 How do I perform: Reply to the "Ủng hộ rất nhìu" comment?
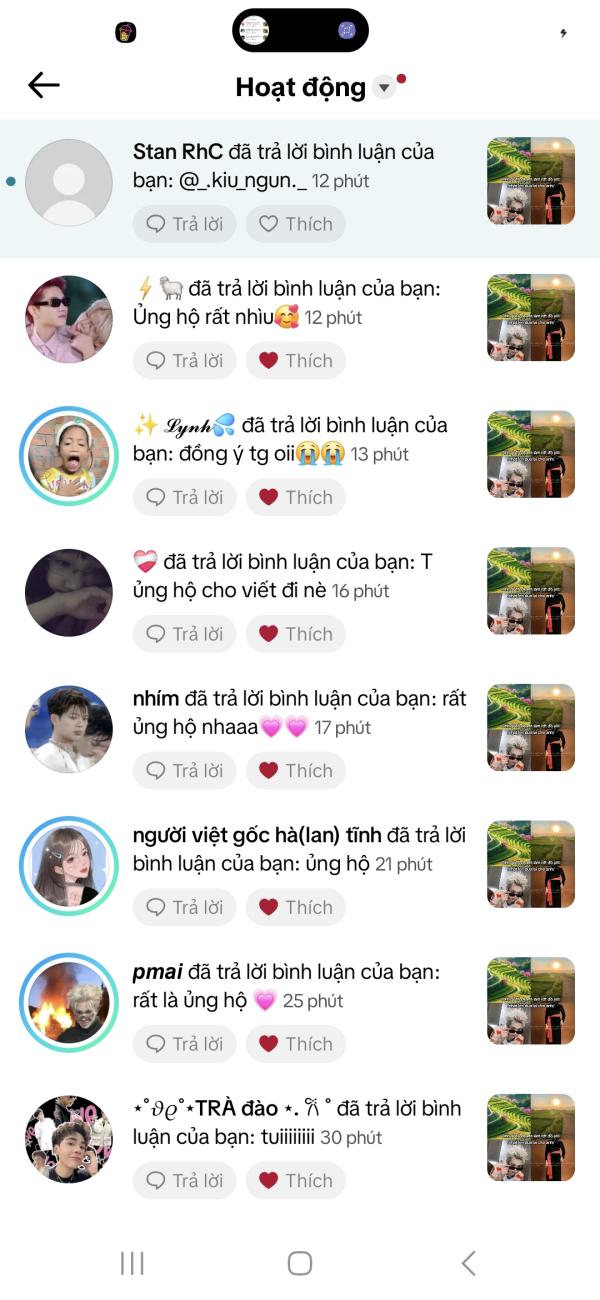[x=184, y=361]
